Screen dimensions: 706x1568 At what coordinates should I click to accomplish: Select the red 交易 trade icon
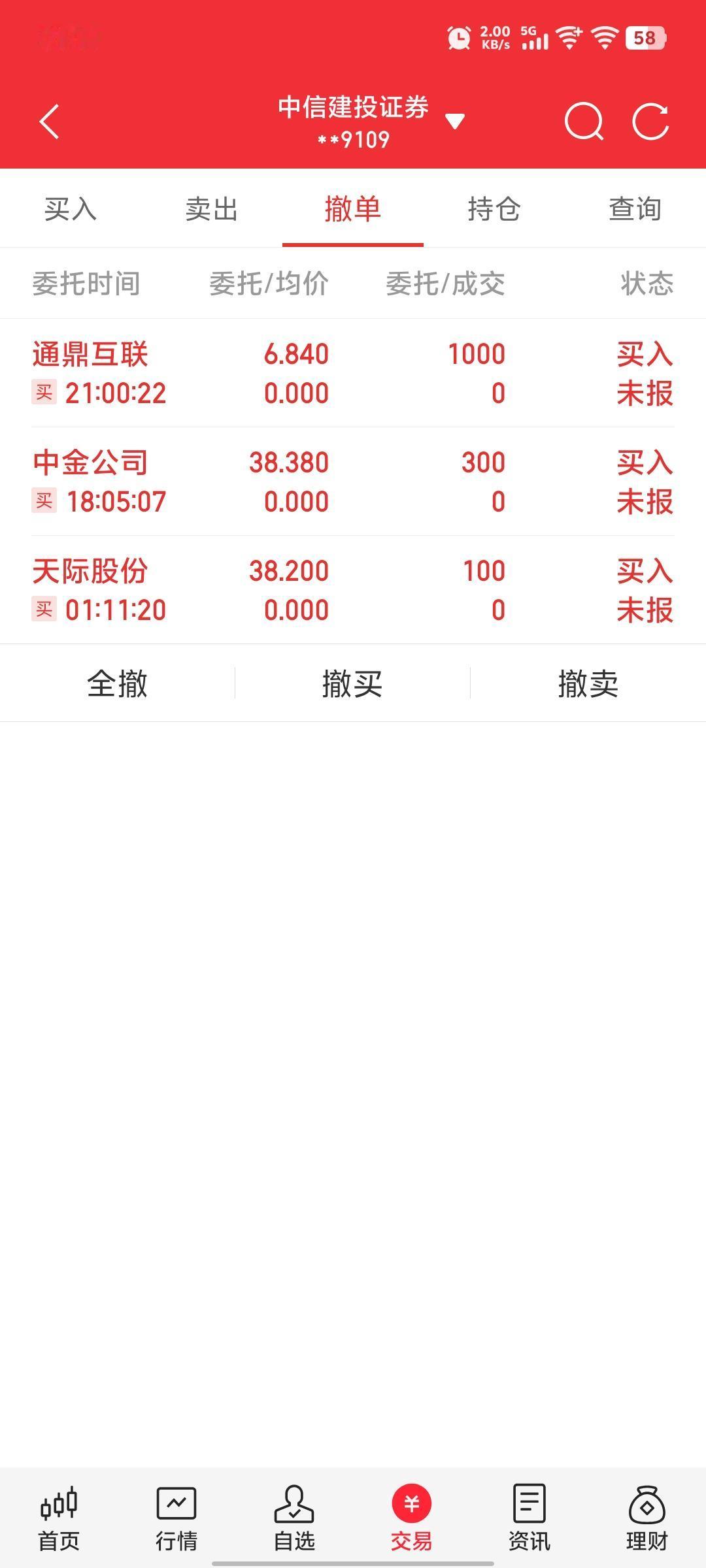point(411,1516)
